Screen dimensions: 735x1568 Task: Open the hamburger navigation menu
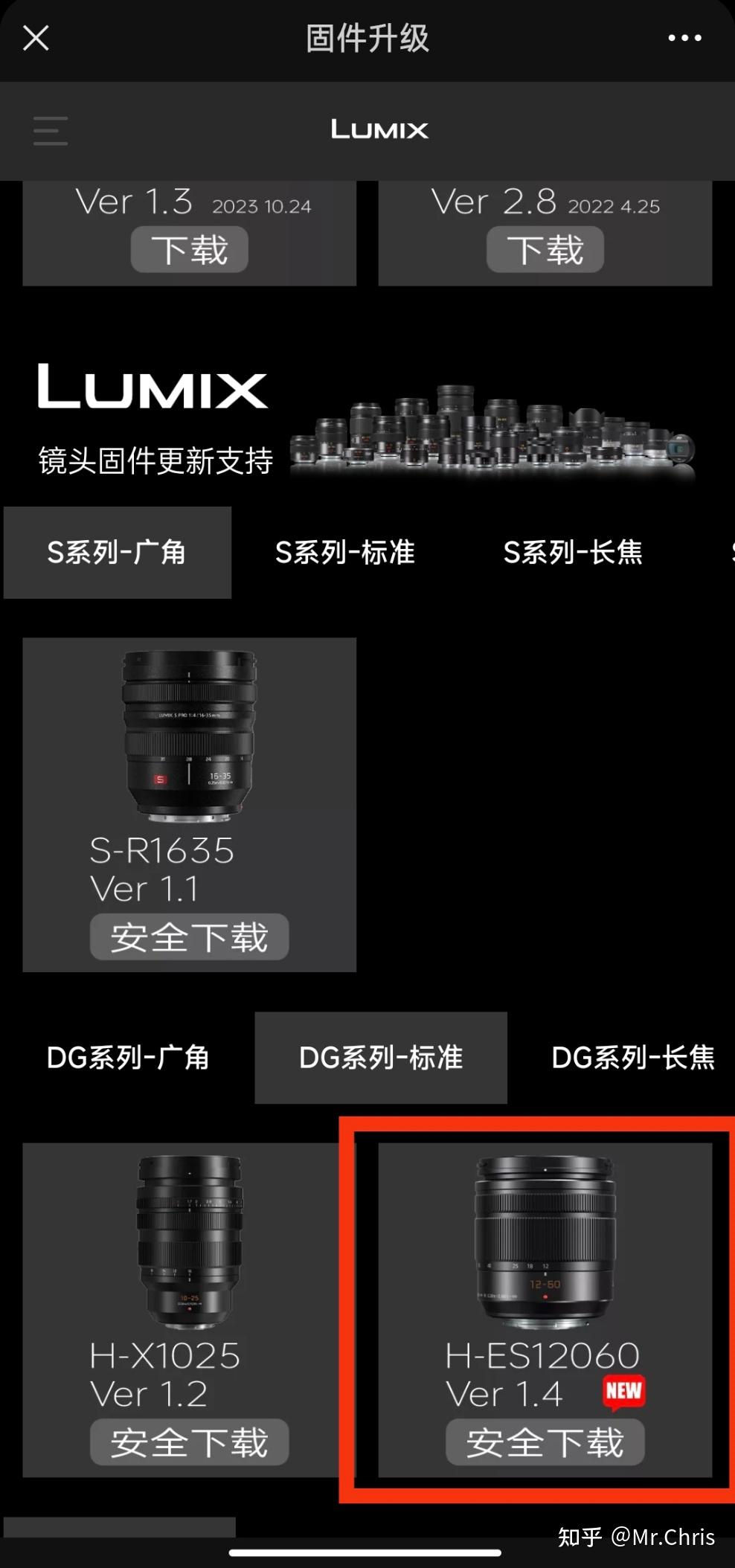[49, 131]
